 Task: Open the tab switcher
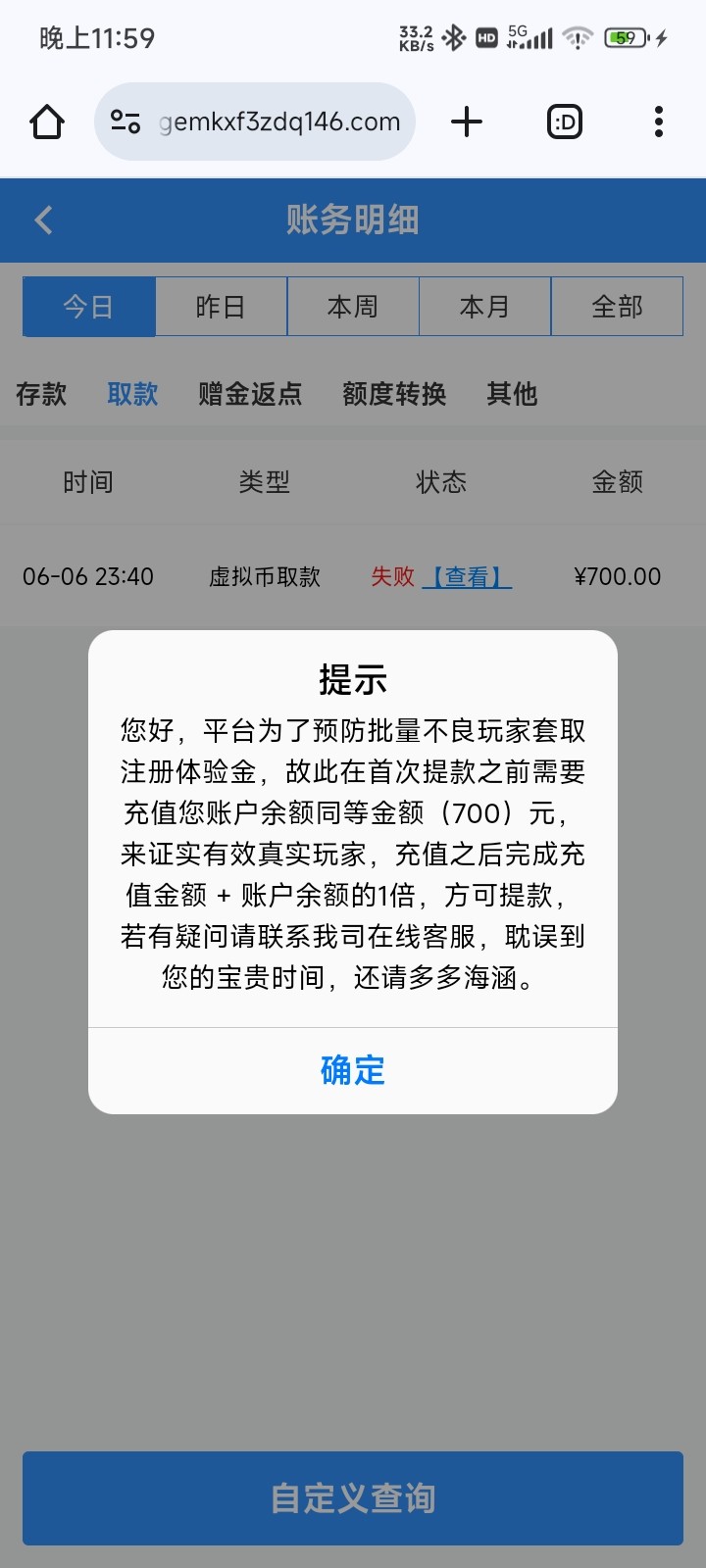[564, 122]
